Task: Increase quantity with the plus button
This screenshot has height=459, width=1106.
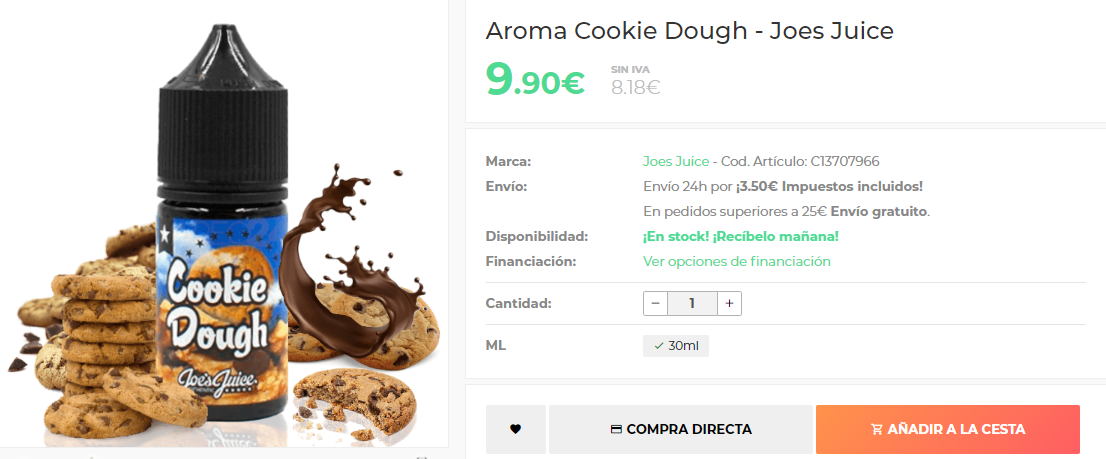Action: point(729,303)
